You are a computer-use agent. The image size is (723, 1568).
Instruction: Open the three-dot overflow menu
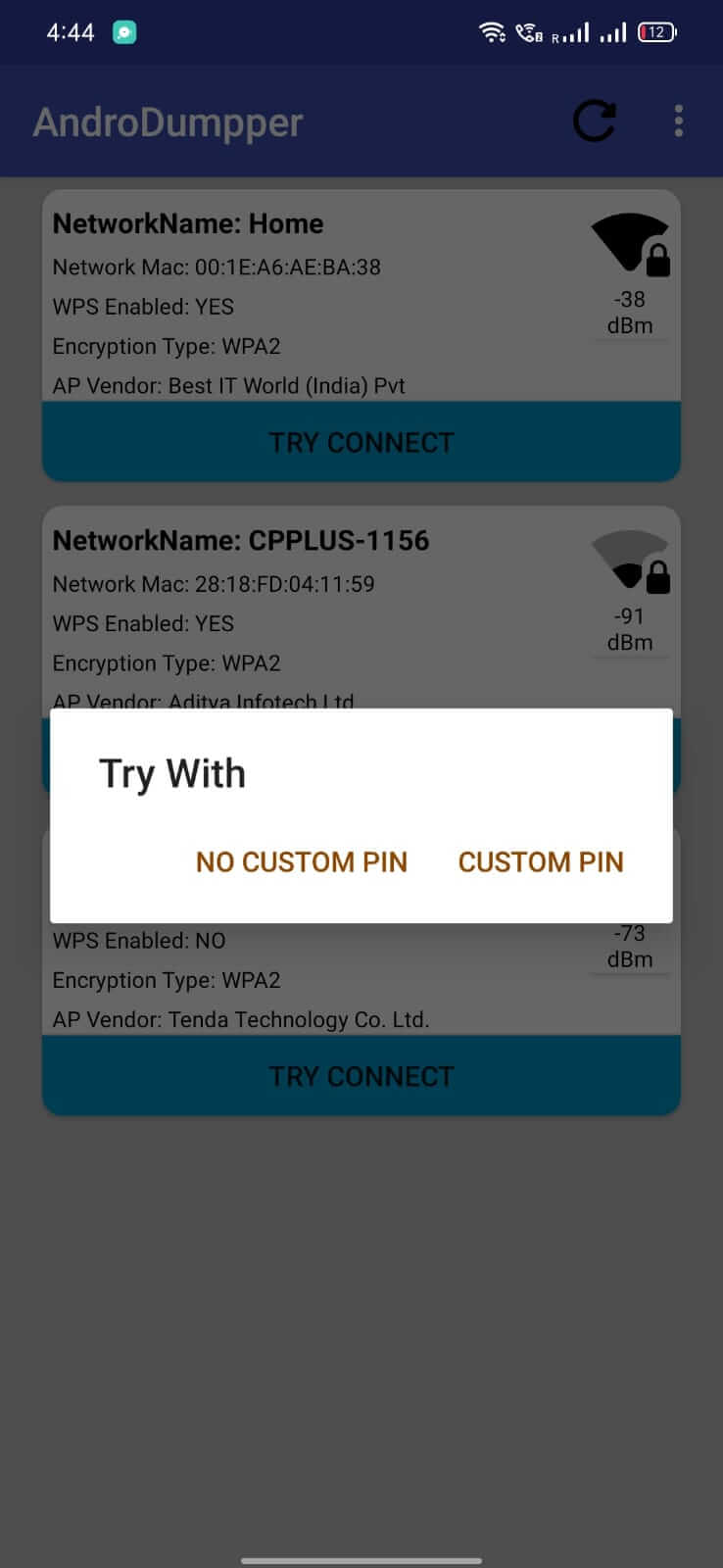(679, 120)
